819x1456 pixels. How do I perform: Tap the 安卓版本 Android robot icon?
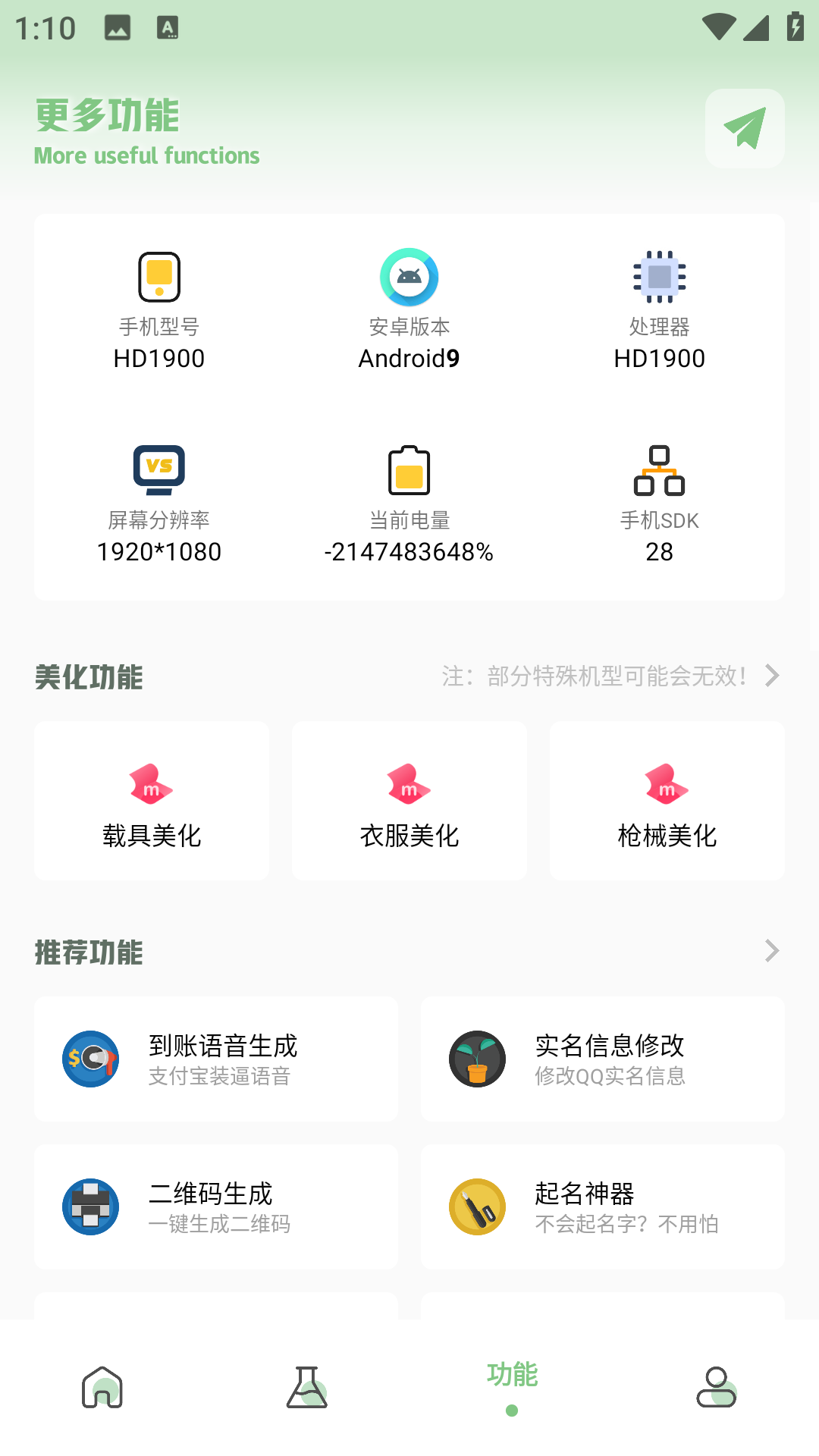(409, 278)
